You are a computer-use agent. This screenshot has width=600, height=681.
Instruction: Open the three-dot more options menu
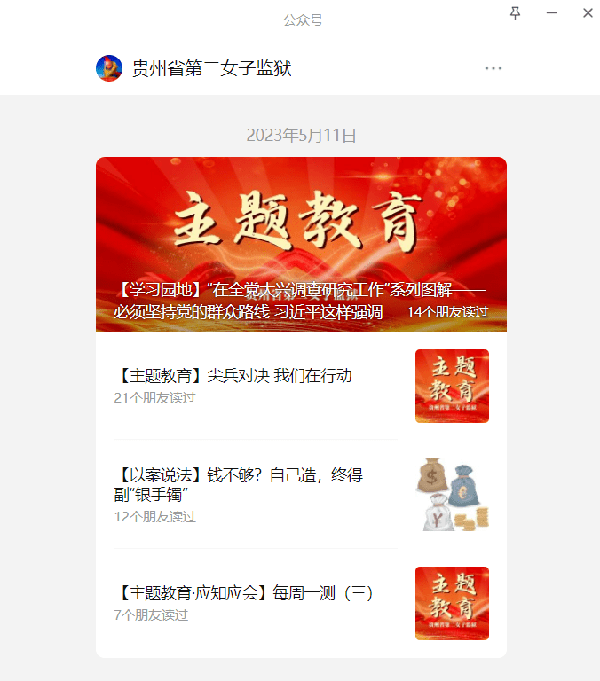click(493, 68)
